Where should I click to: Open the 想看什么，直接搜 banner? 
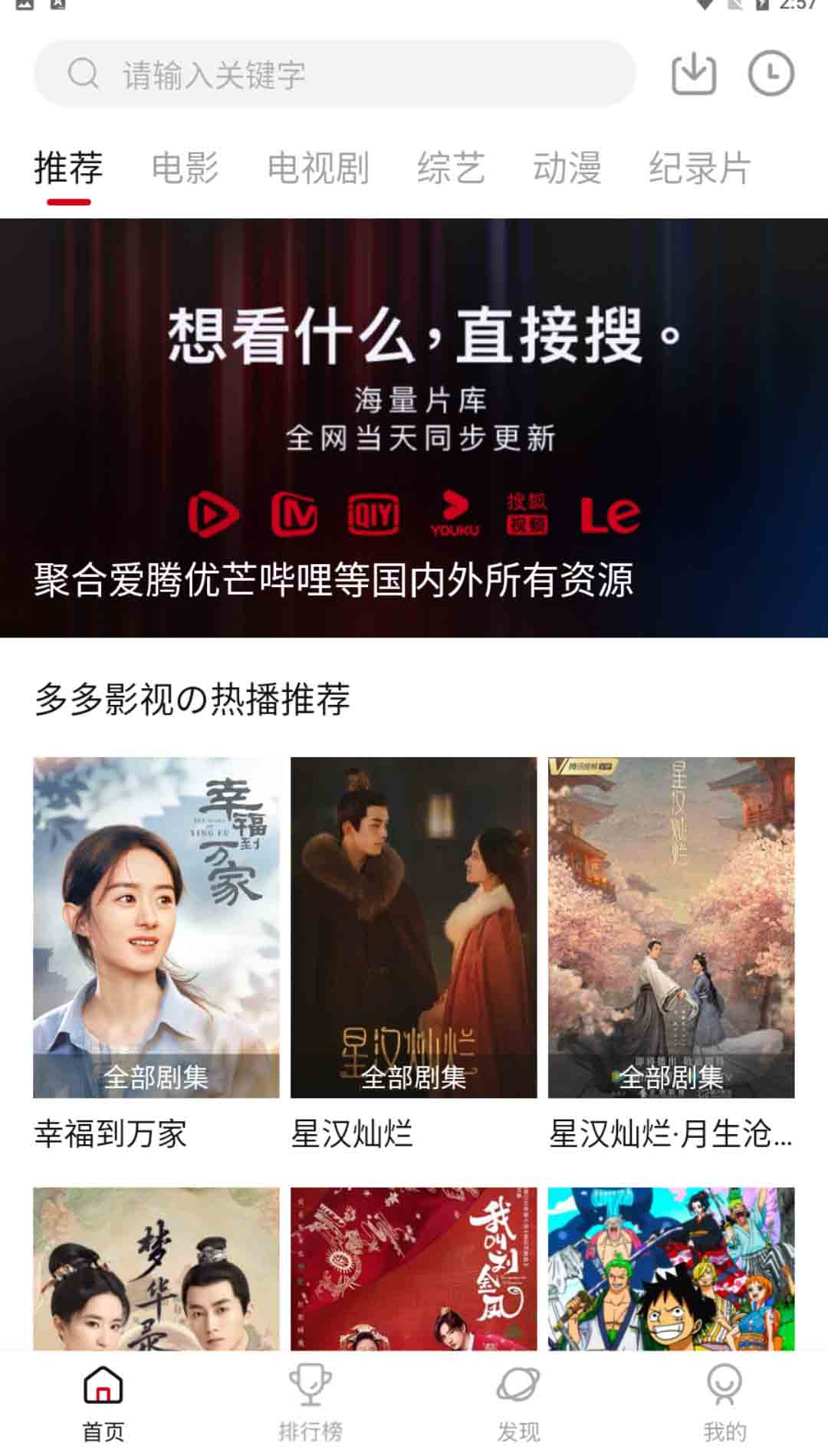click(x=414, y=428)
